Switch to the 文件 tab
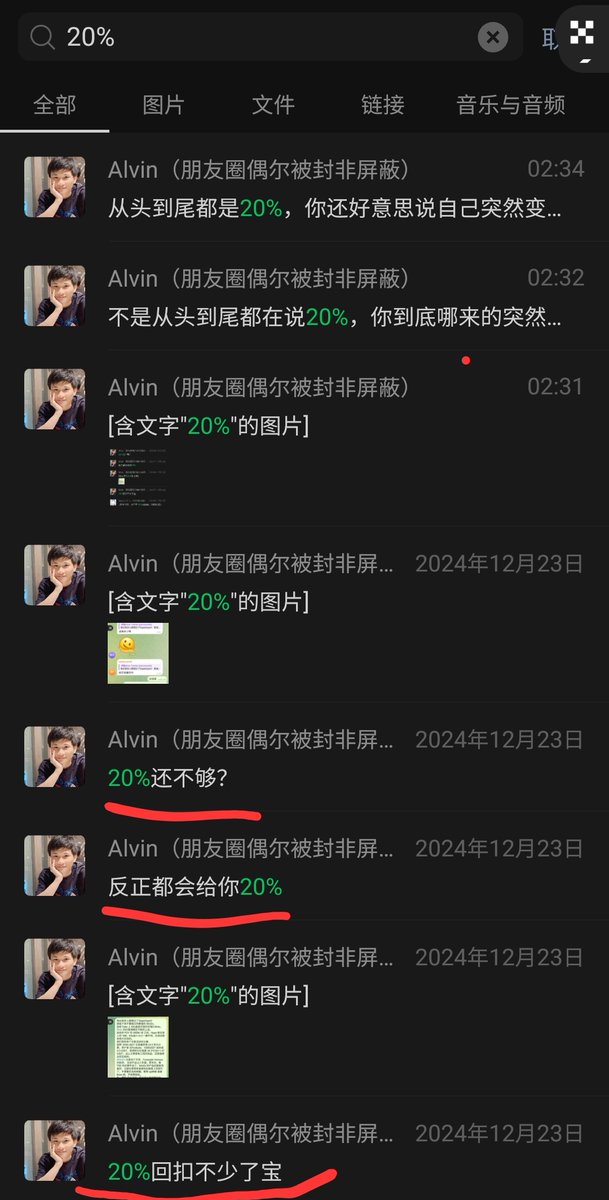This screenshot has width=609, height=1200. click(x=273, y=104)
